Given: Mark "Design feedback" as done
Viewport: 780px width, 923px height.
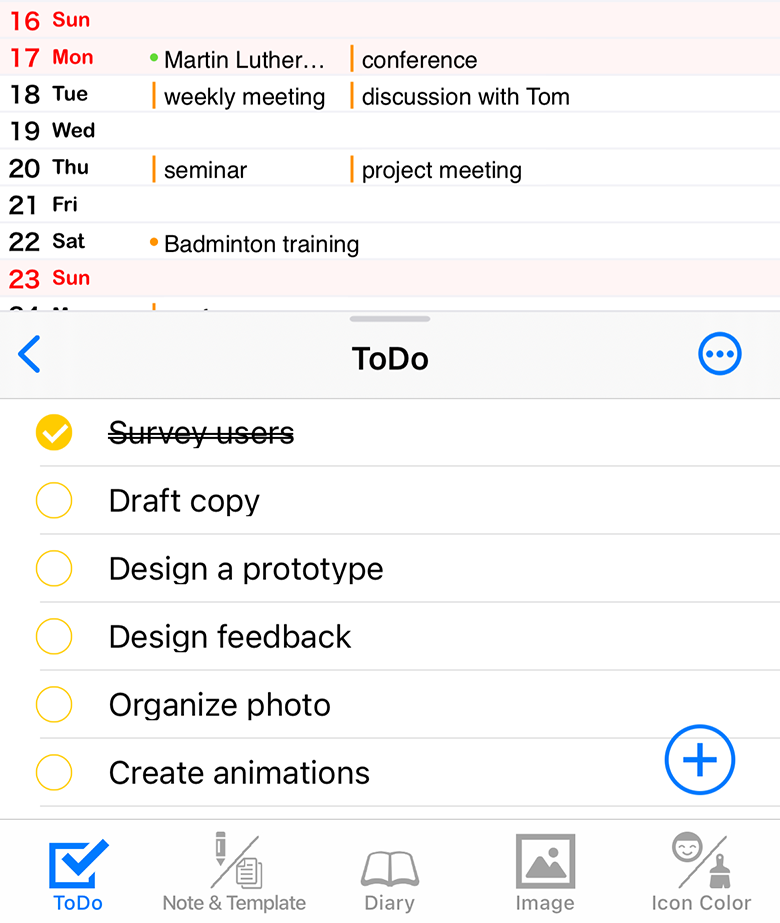Looking at the screenshot, I should point(54,637).
